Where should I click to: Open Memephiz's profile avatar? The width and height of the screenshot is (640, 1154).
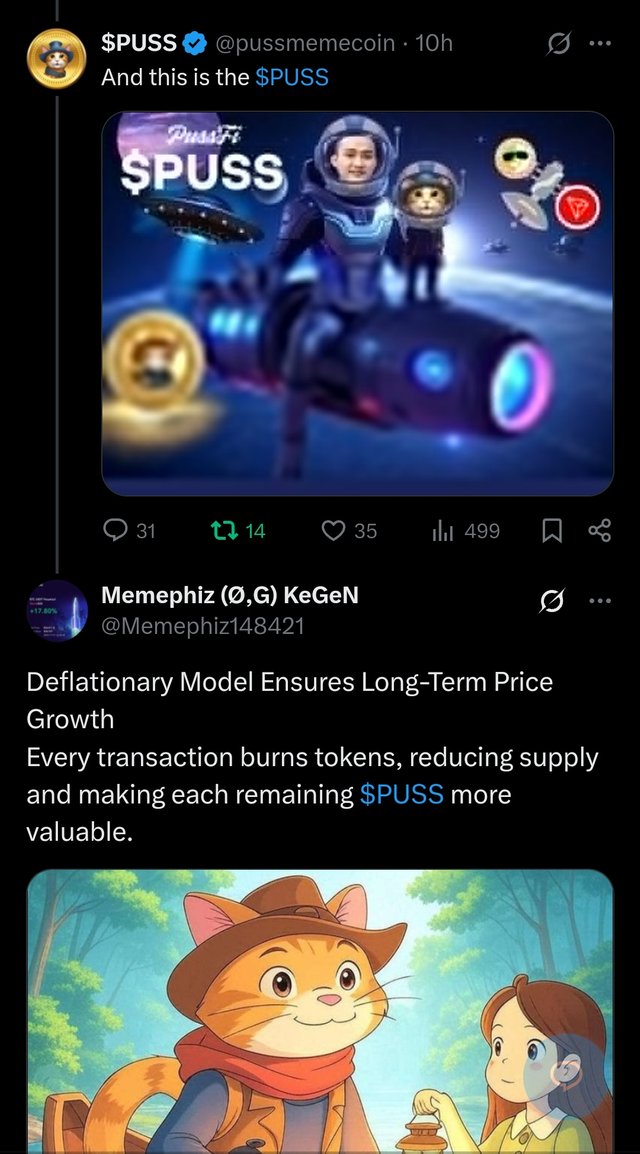tap(56, 610)
